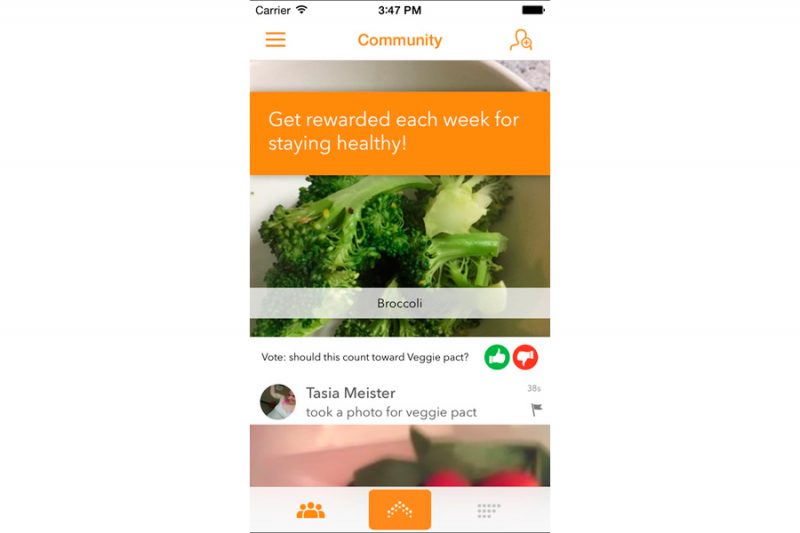Flag Tasia Meister's post
The height and width of the screenshot is (533, 800).
click(536, 410)
